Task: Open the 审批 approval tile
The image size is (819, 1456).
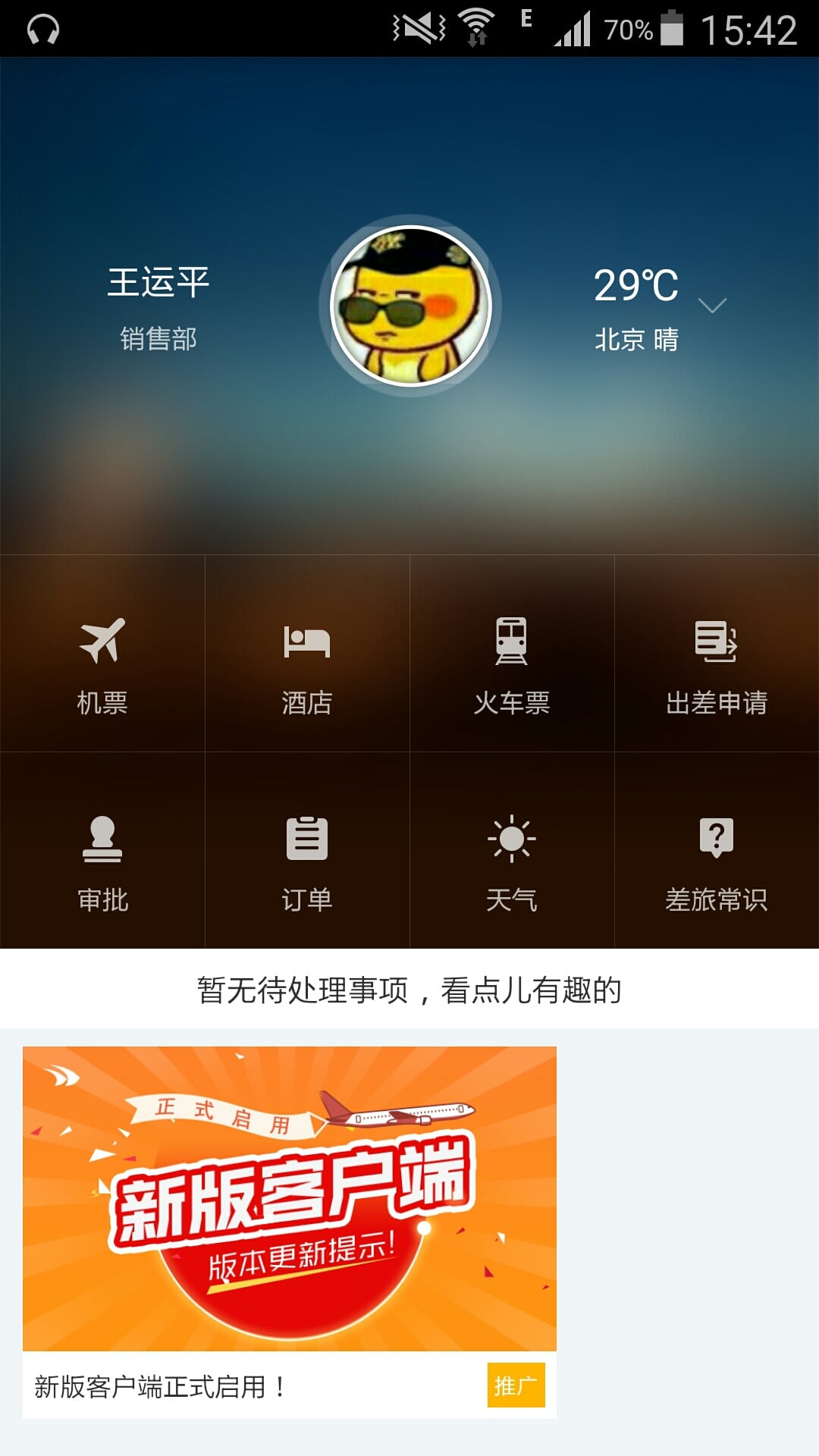Action: pos(102,855)
